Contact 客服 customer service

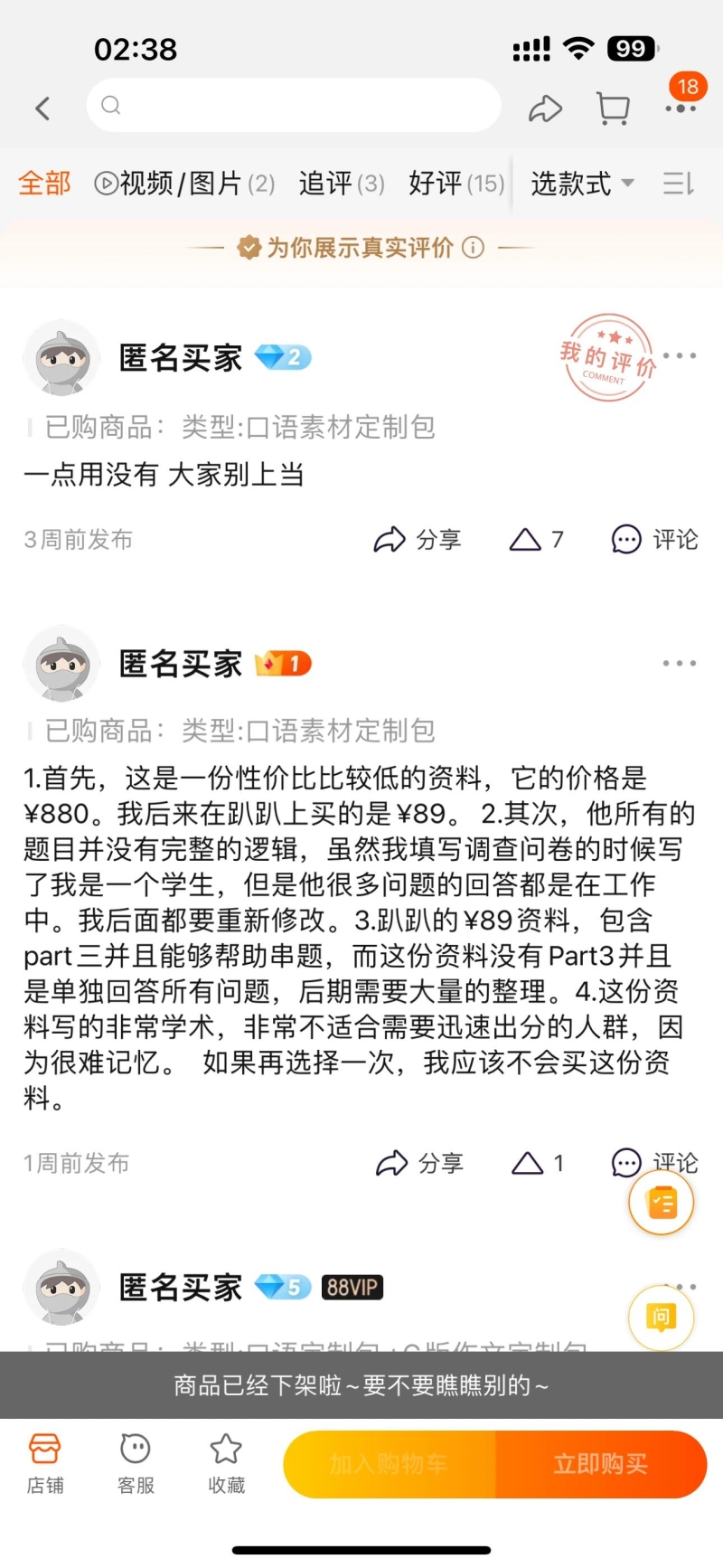click(x=136, y=1462)
